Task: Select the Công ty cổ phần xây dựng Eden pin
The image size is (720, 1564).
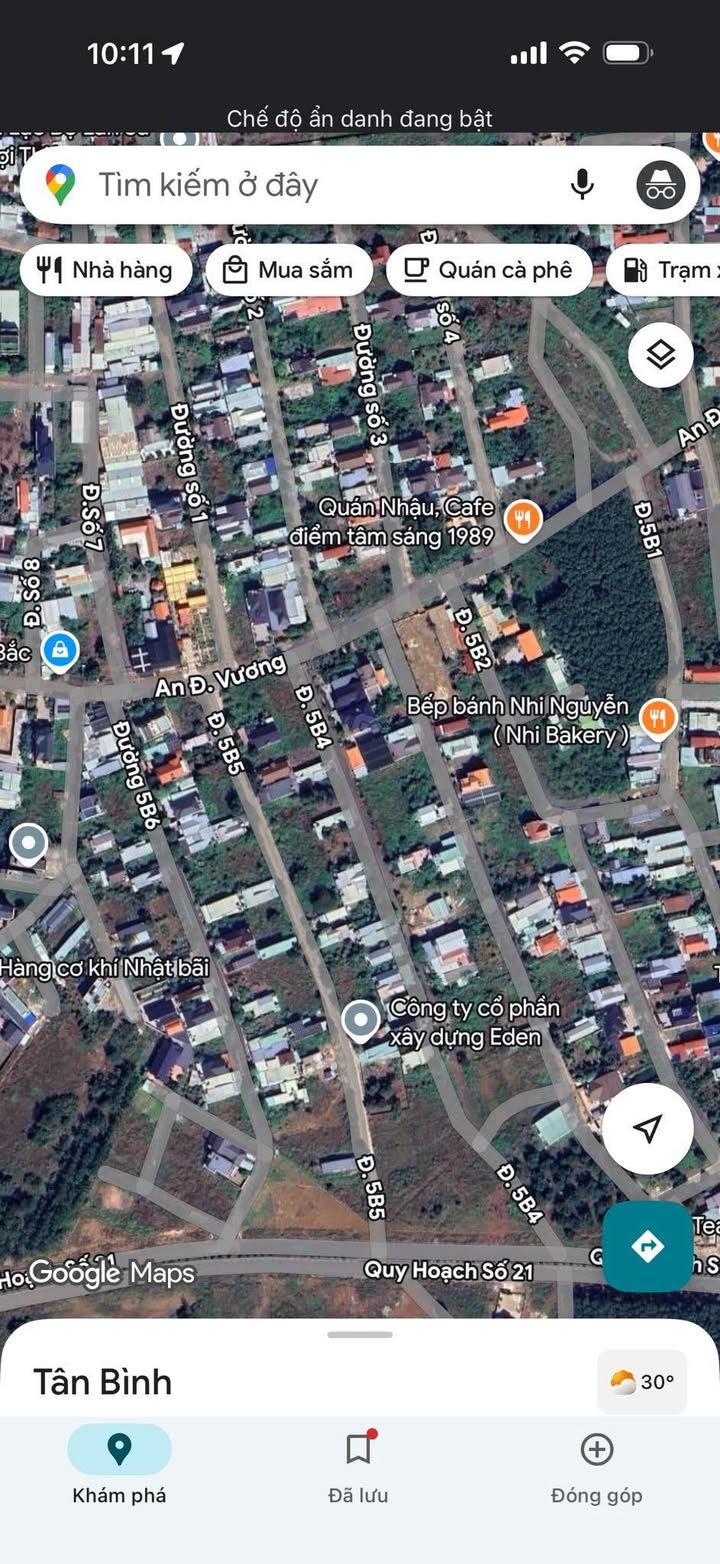Action: point(360,1021)
